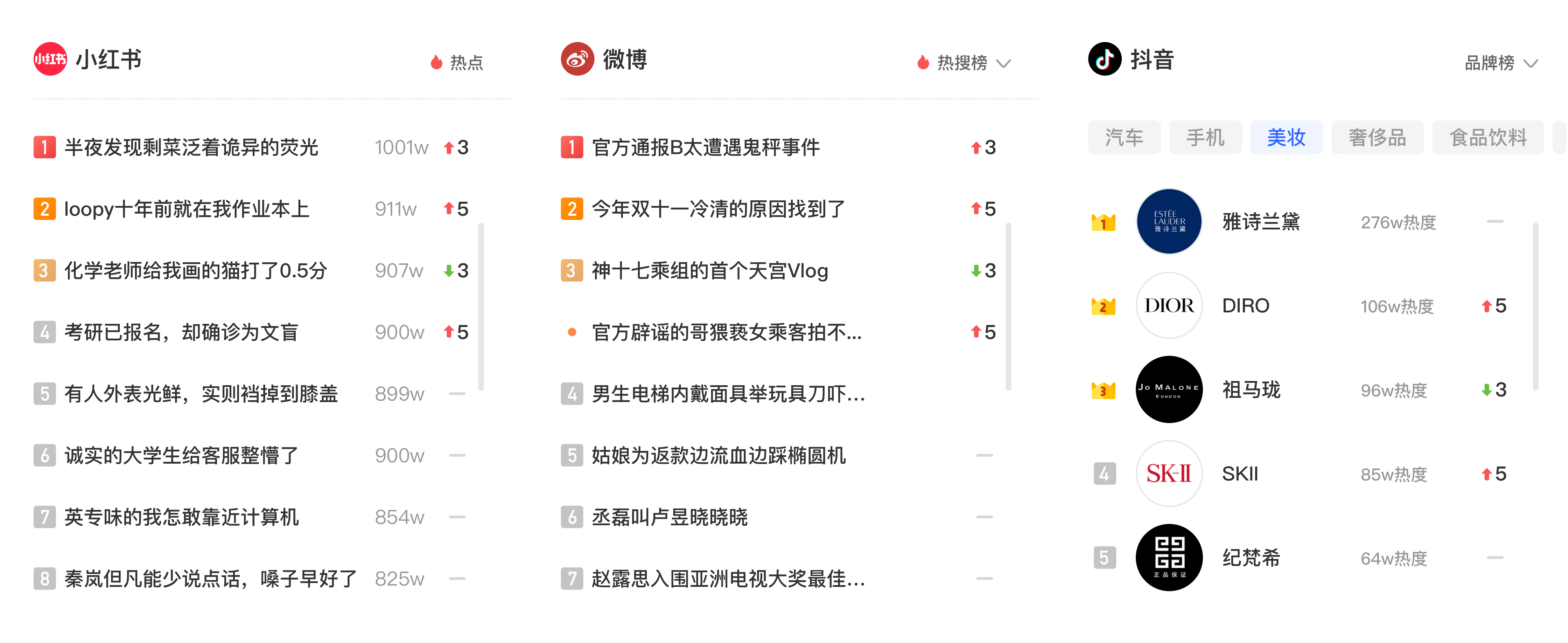Viewport: 1568px width, 643px height.
Task: Open topic 考研已报名，却确诊为文盲
Action: point(181,332)
